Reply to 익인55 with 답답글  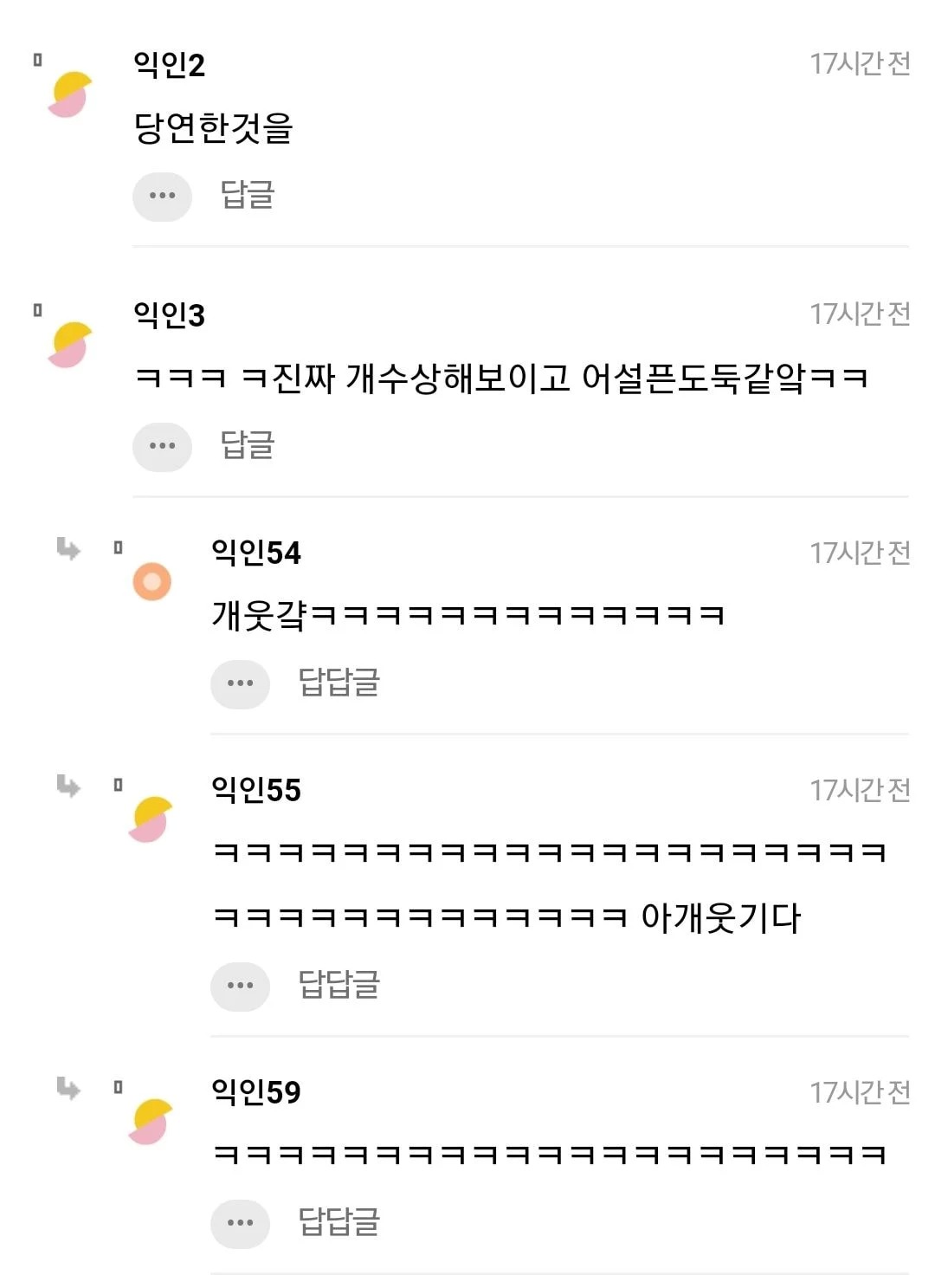[339, 985]
